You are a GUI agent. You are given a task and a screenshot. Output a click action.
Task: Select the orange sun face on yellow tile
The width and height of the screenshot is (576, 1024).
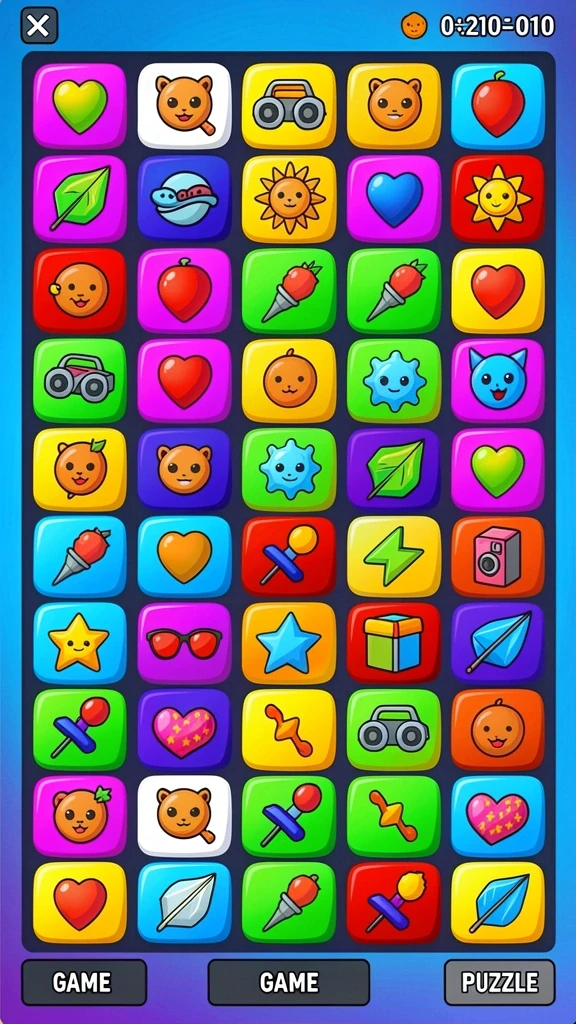point(289,198)
